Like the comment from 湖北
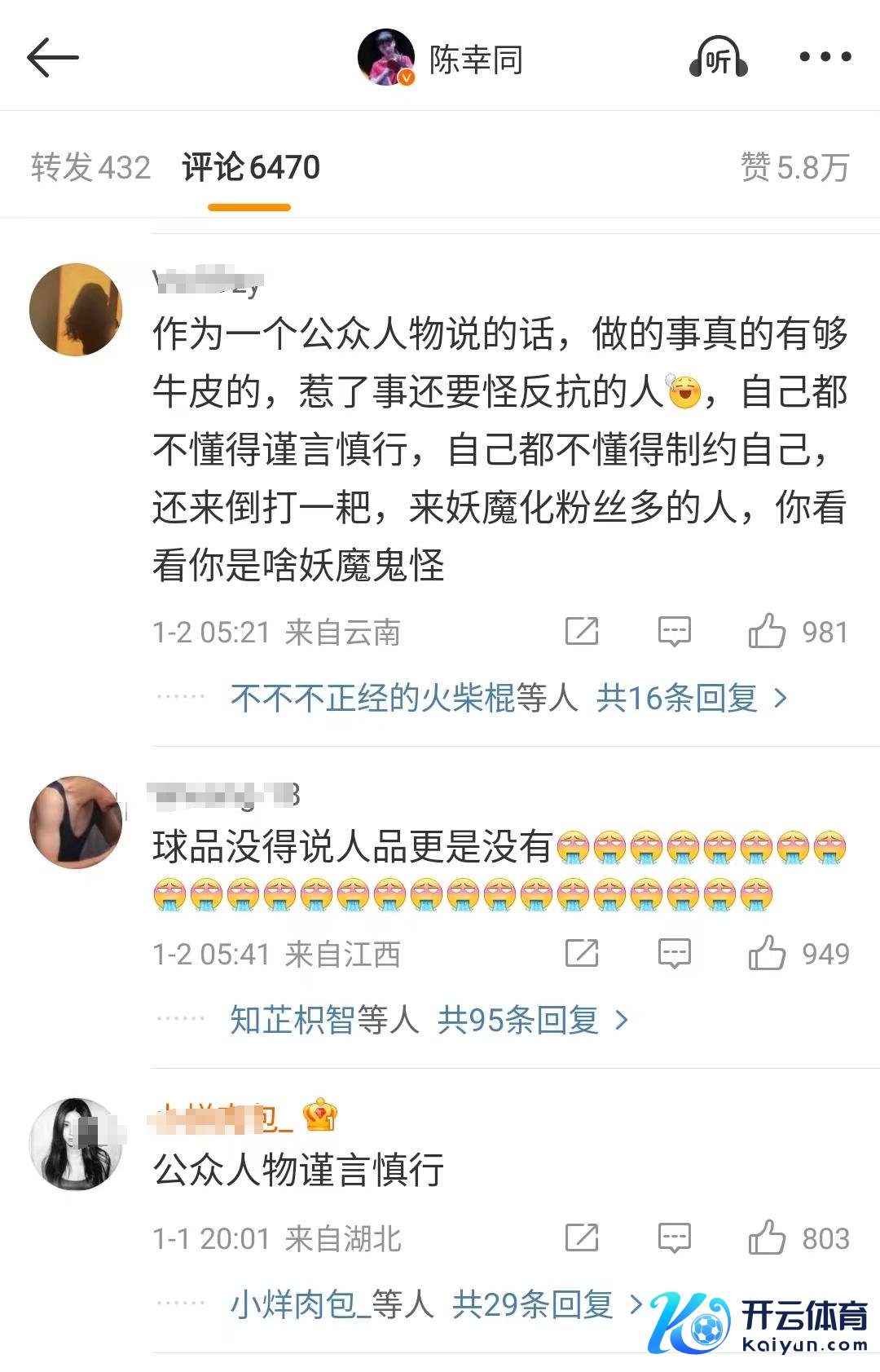Viewport: 880px width, 1372px height. click(767, 1237)
